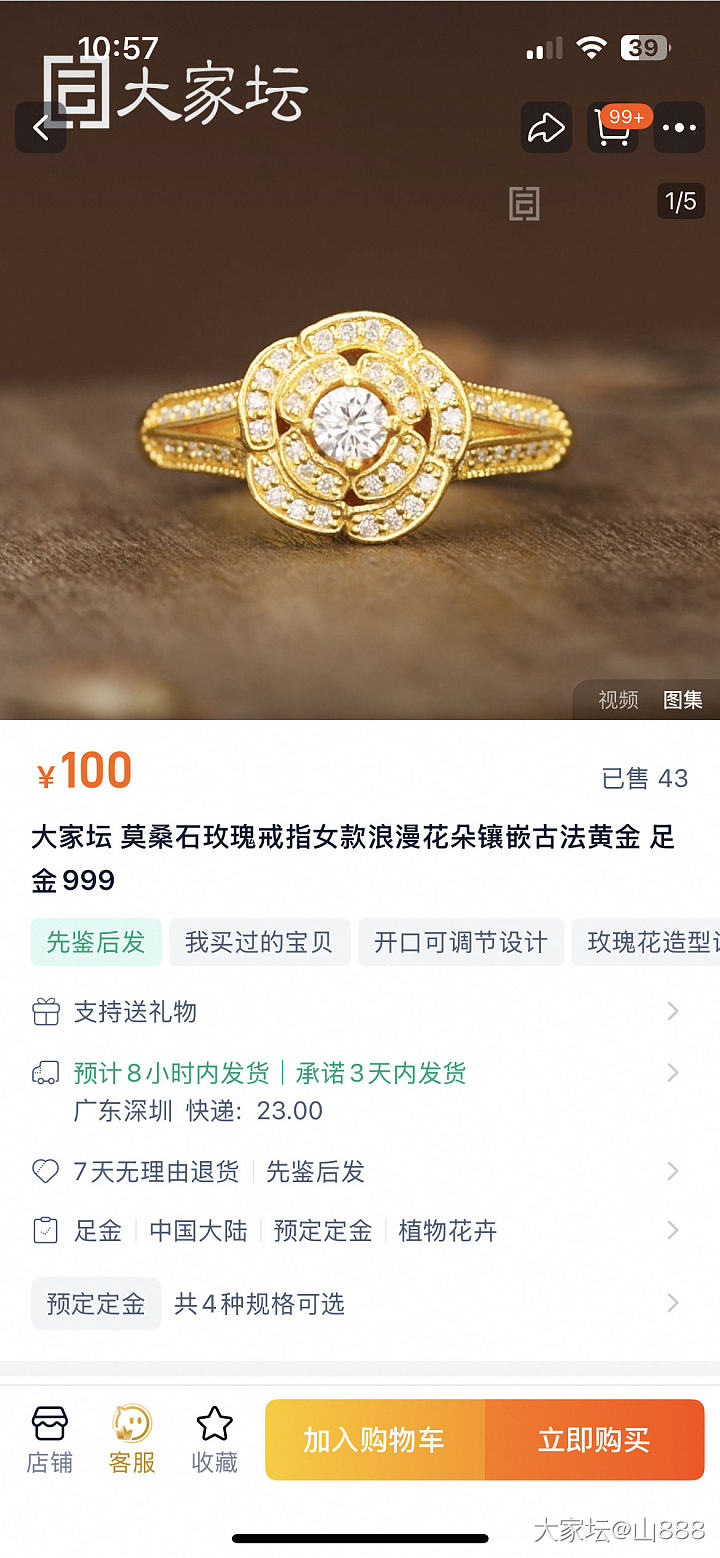Screen dimensions: 720x1558
Task: Go back with the arrow icon
Action: tap(41, 128)
